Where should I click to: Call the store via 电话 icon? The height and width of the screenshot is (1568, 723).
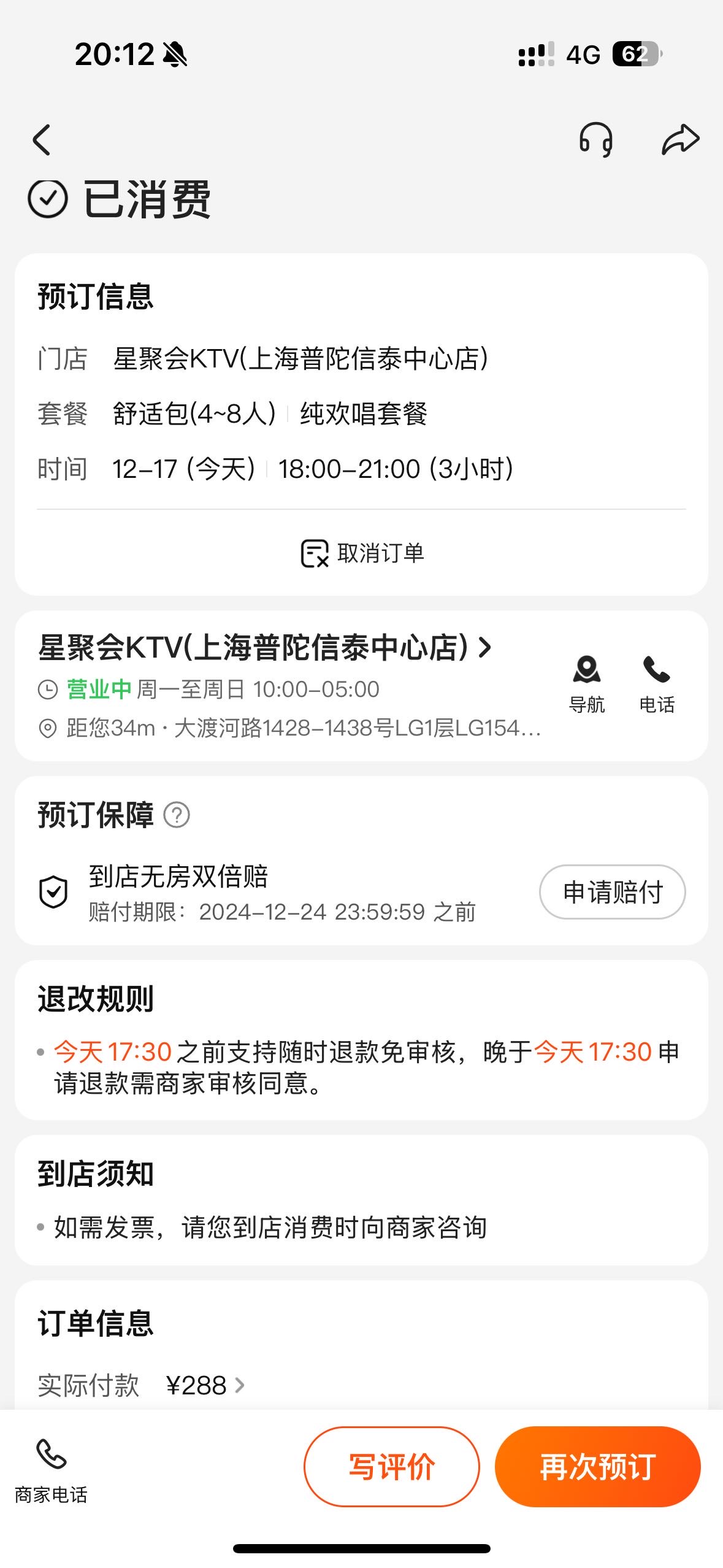[x=657, y=685]
